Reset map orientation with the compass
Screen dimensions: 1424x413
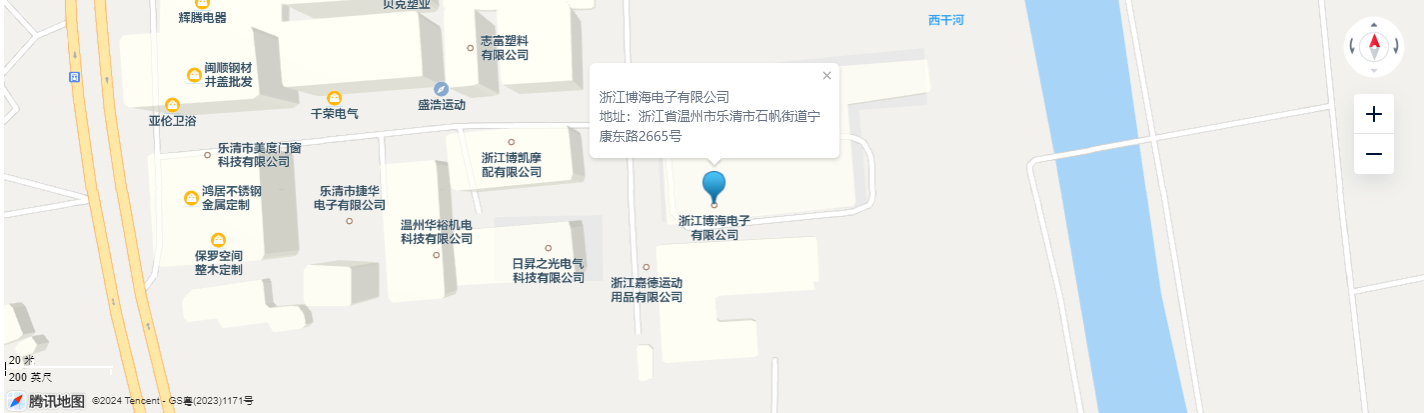[x=1374, y=45]
